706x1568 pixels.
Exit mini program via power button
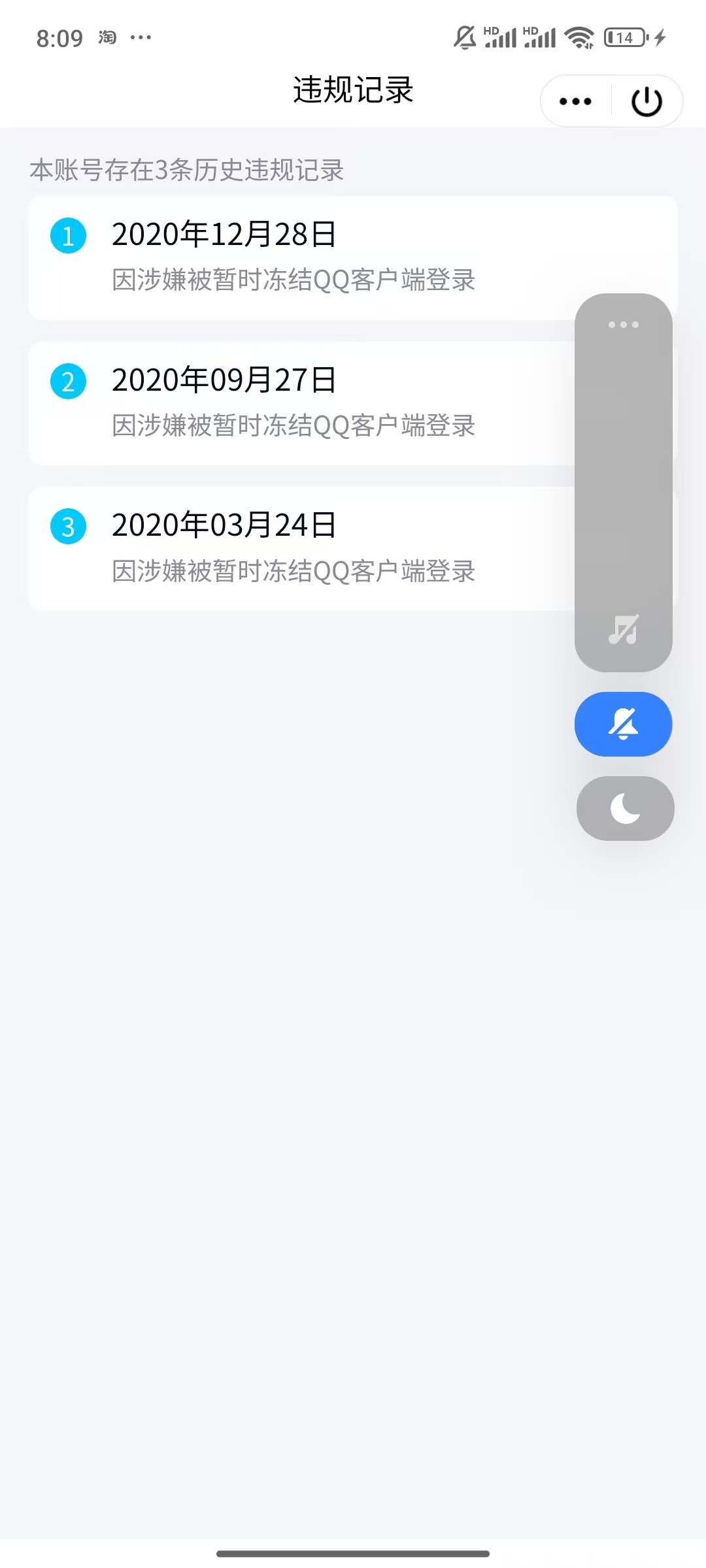(646, 101)
